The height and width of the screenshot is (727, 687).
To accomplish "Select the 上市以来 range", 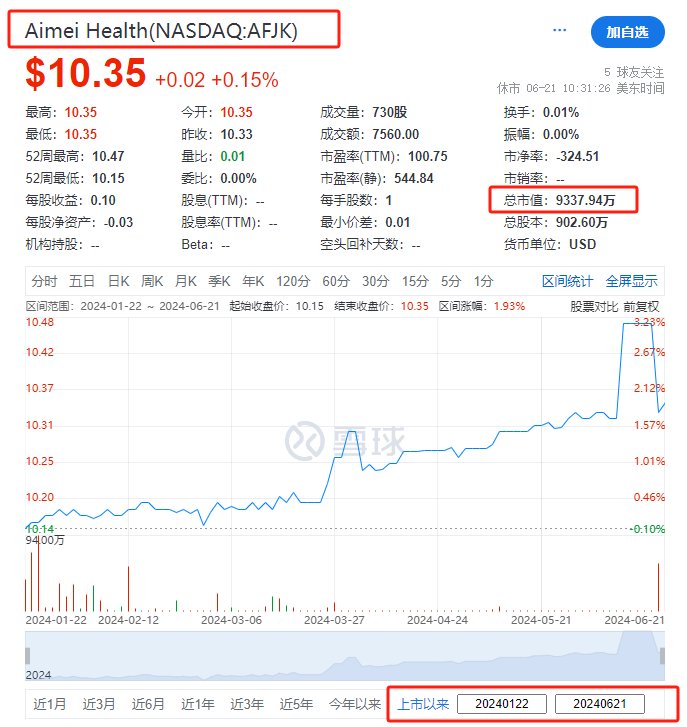I will (x=423, y=704).
